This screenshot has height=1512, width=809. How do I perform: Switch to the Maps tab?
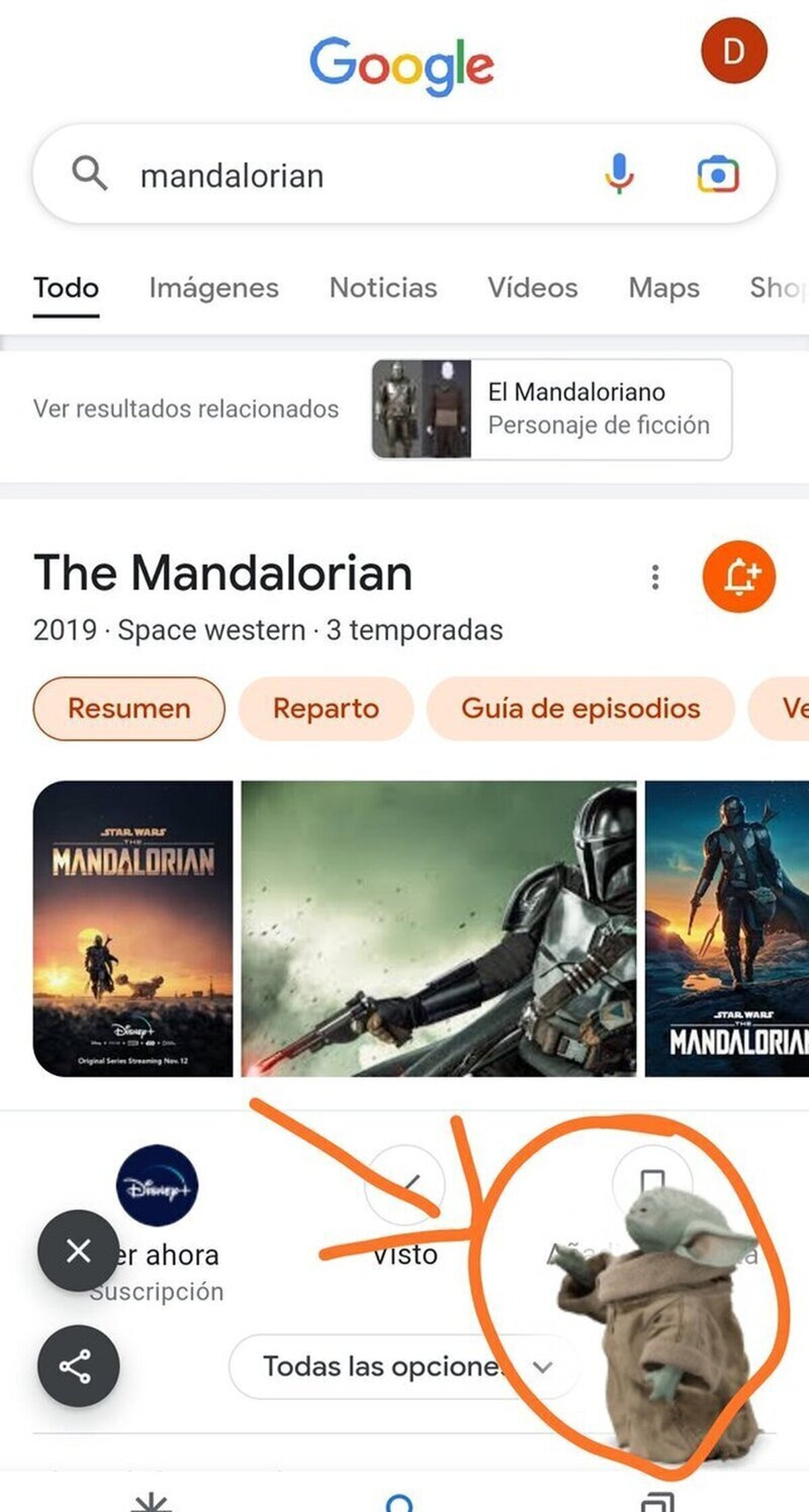(x=664, y=288)
